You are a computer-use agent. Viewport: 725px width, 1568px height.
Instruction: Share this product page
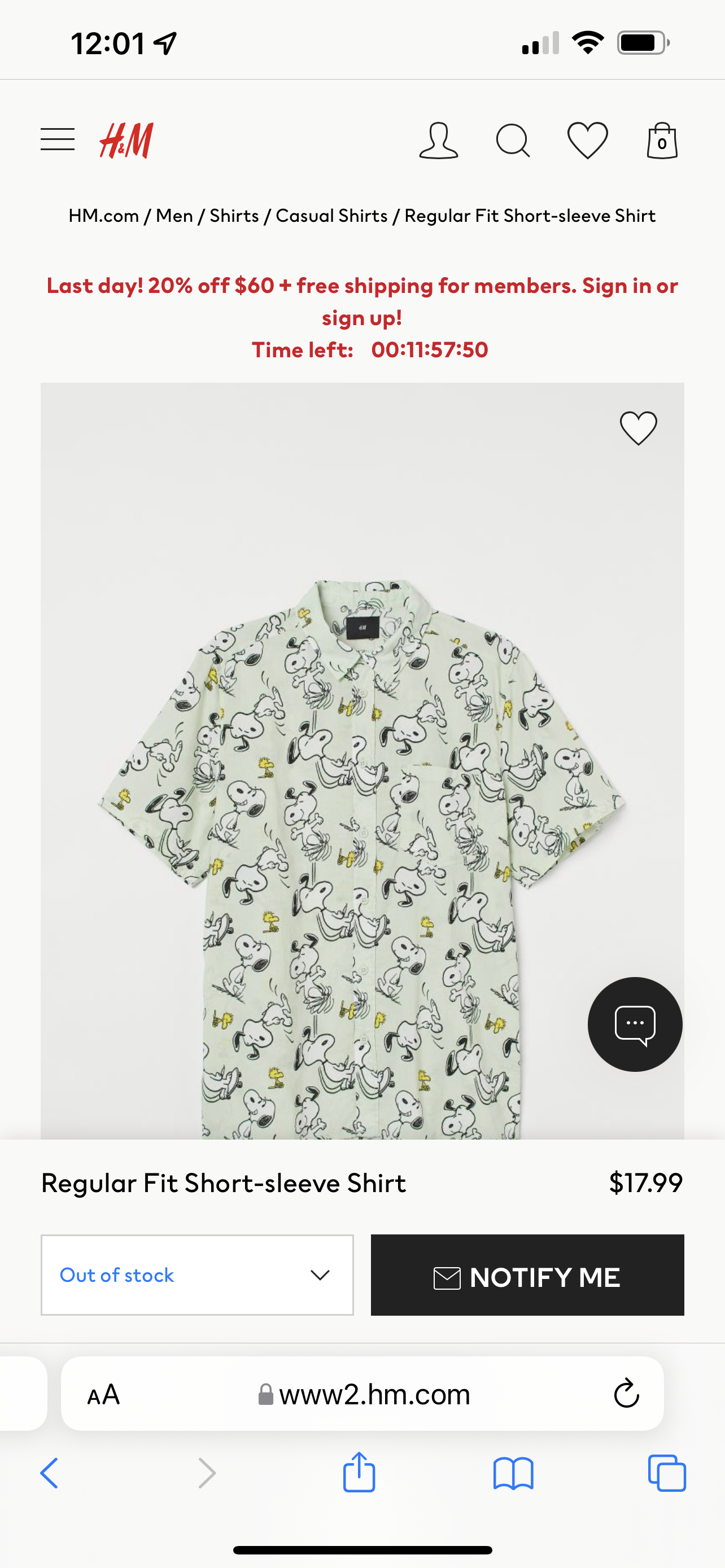359,1473
